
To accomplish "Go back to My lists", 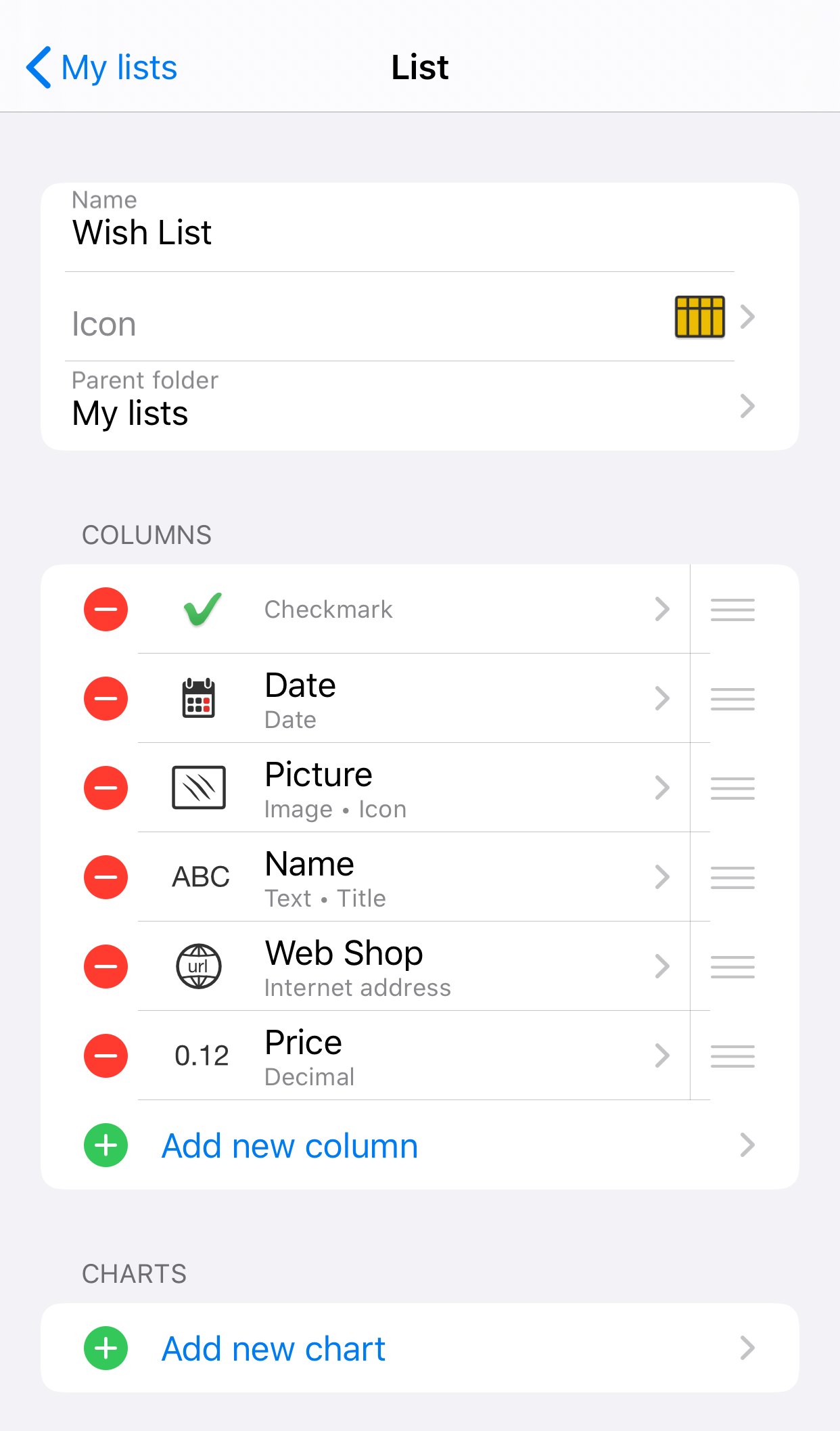I will (x=101, y=68).
